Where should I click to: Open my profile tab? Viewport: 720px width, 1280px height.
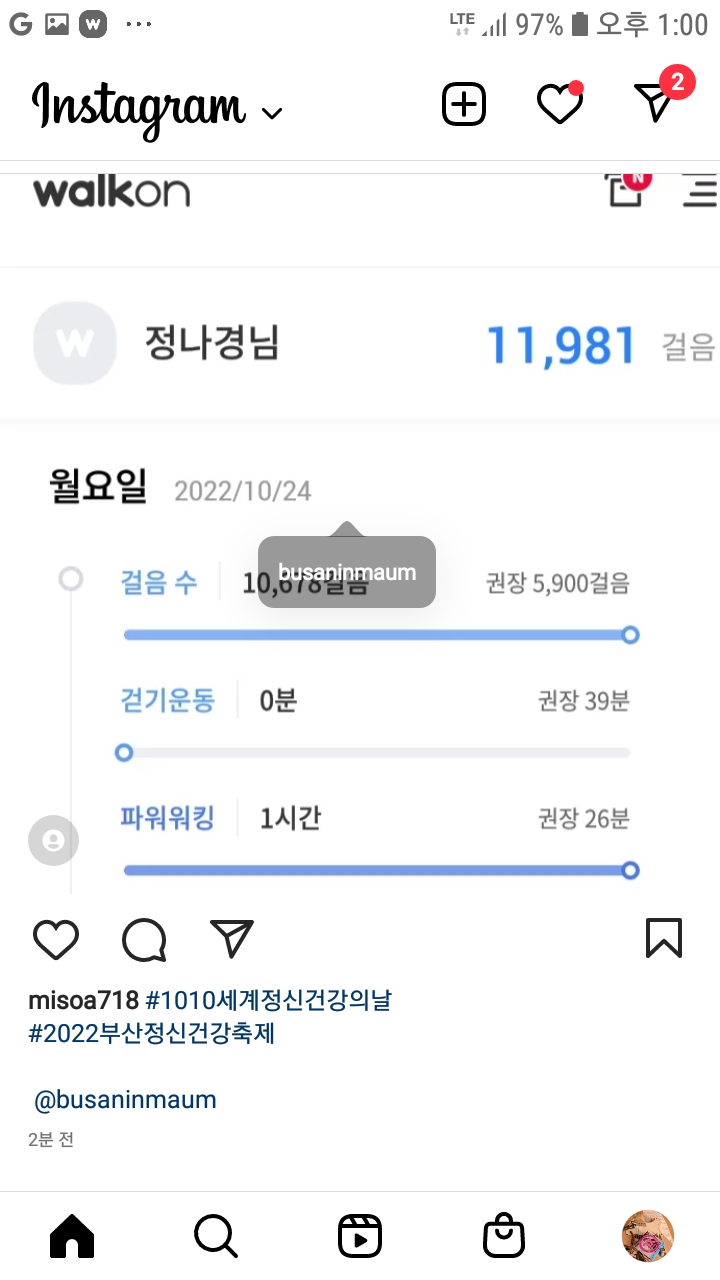coord(648,1236)
